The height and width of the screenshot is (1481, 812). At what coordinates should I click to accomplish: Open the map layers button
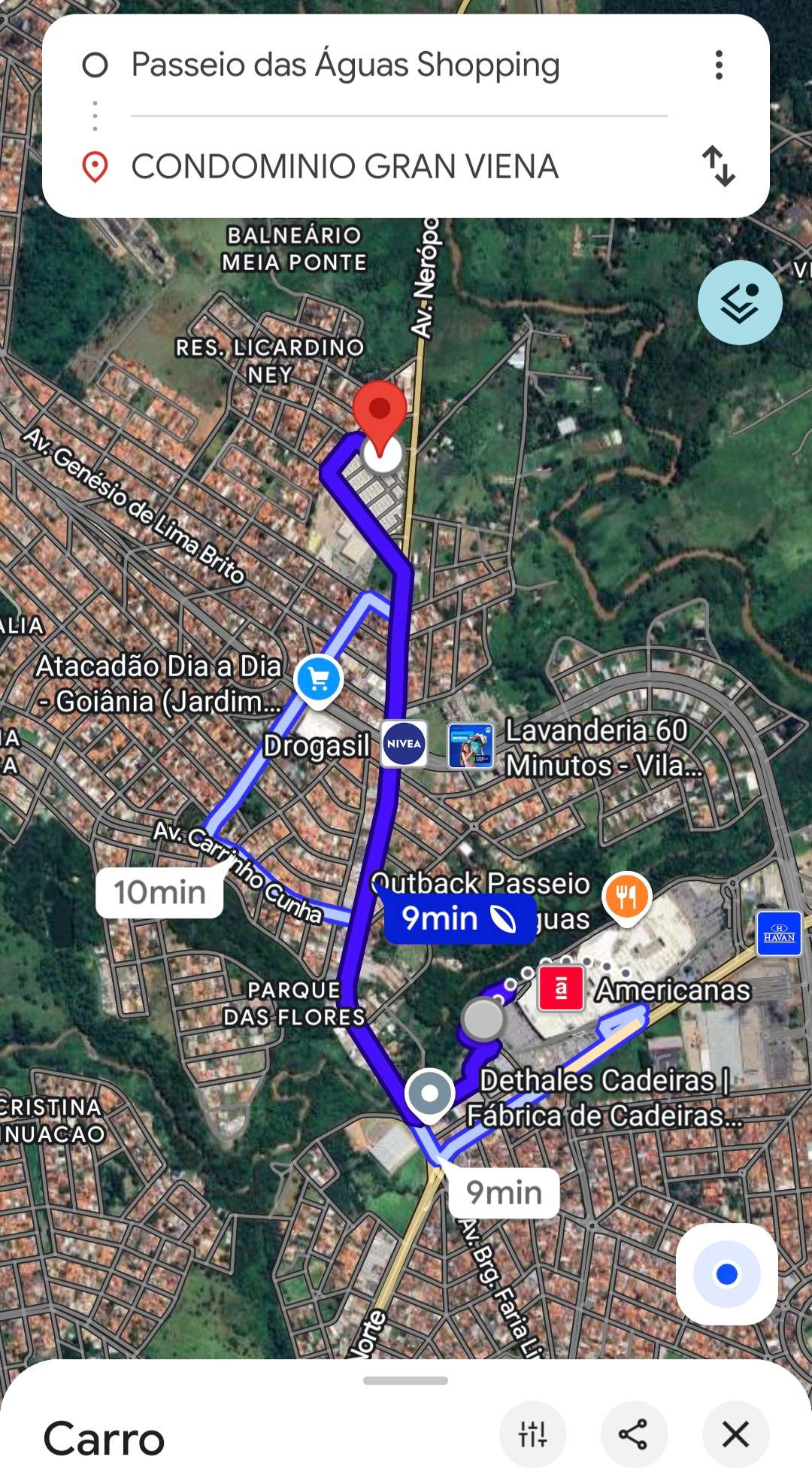pyautogui.click(x=740, y=303)
